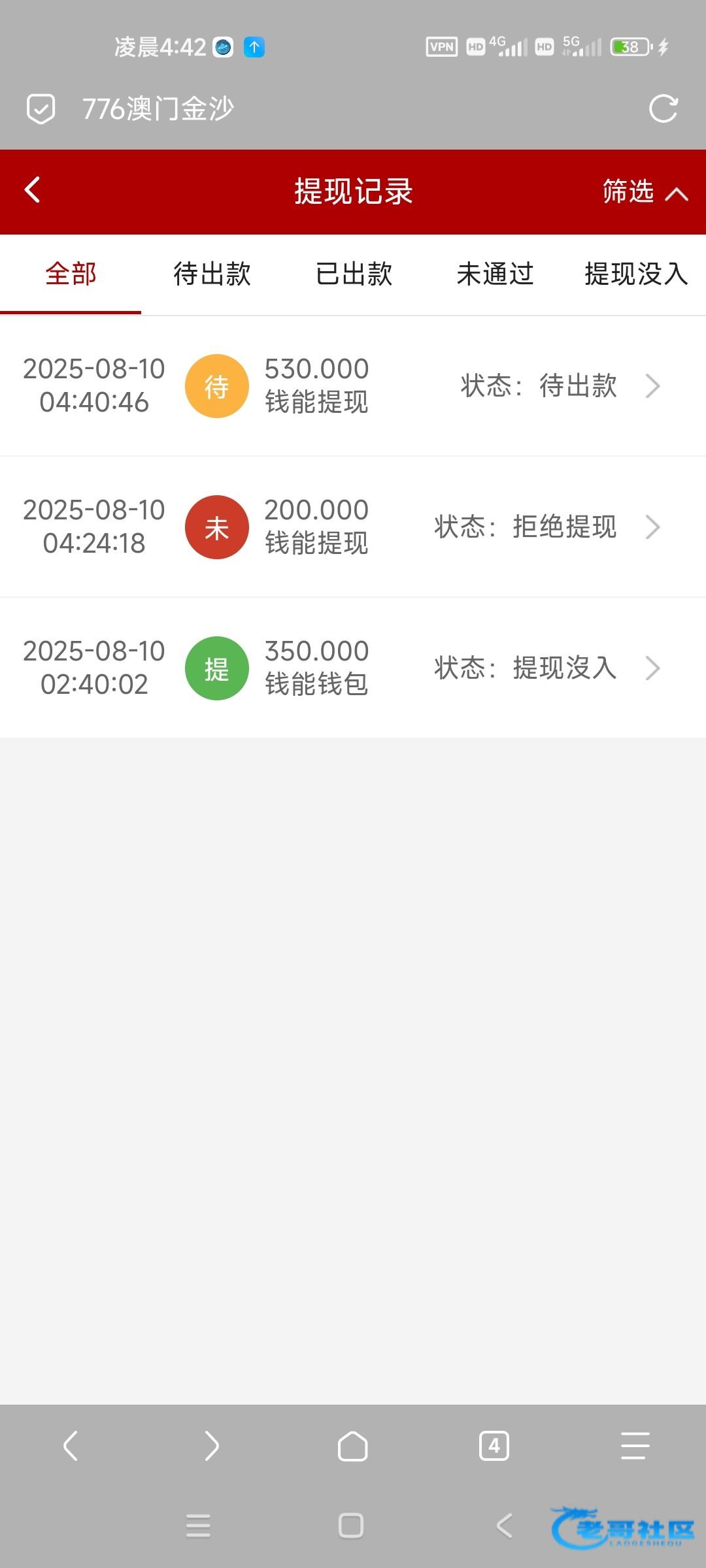
Task: Open the 350.000 提现没入 withdrawal record
Action: [353, 668]
